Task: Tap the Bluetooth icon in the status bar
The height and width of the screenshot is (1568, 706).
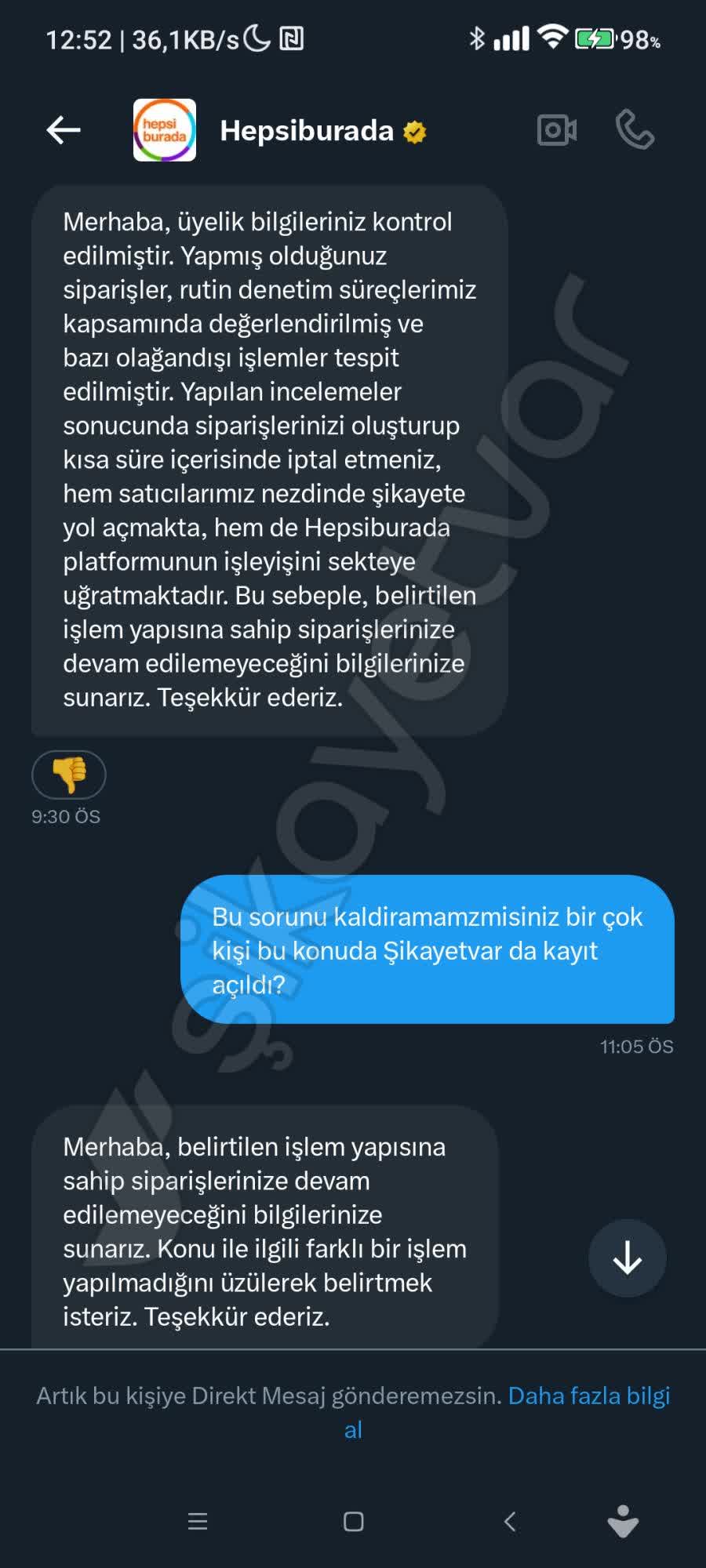Action: (x=477, y=37)
